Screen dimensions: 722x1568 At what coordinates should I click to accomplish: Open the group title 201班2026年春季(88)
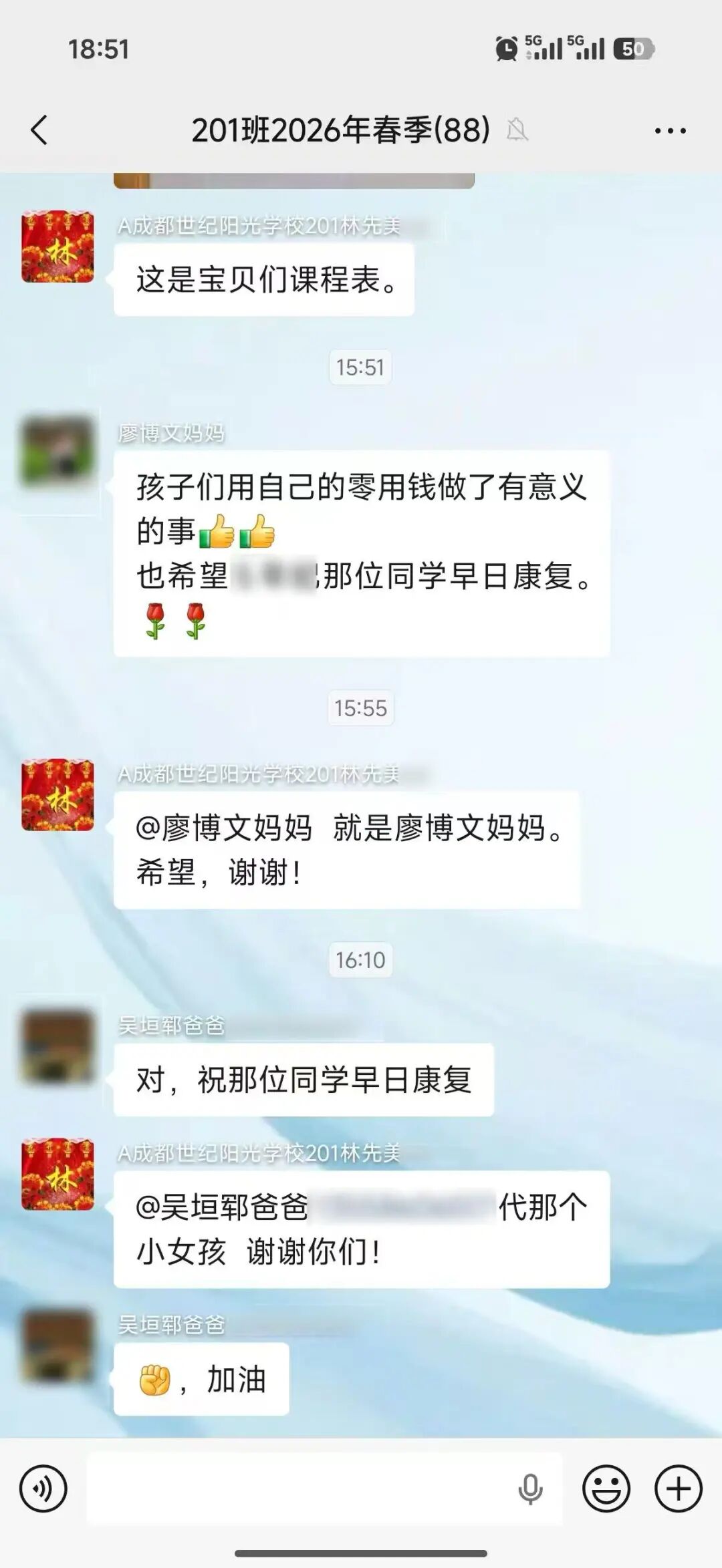point(341,130)
